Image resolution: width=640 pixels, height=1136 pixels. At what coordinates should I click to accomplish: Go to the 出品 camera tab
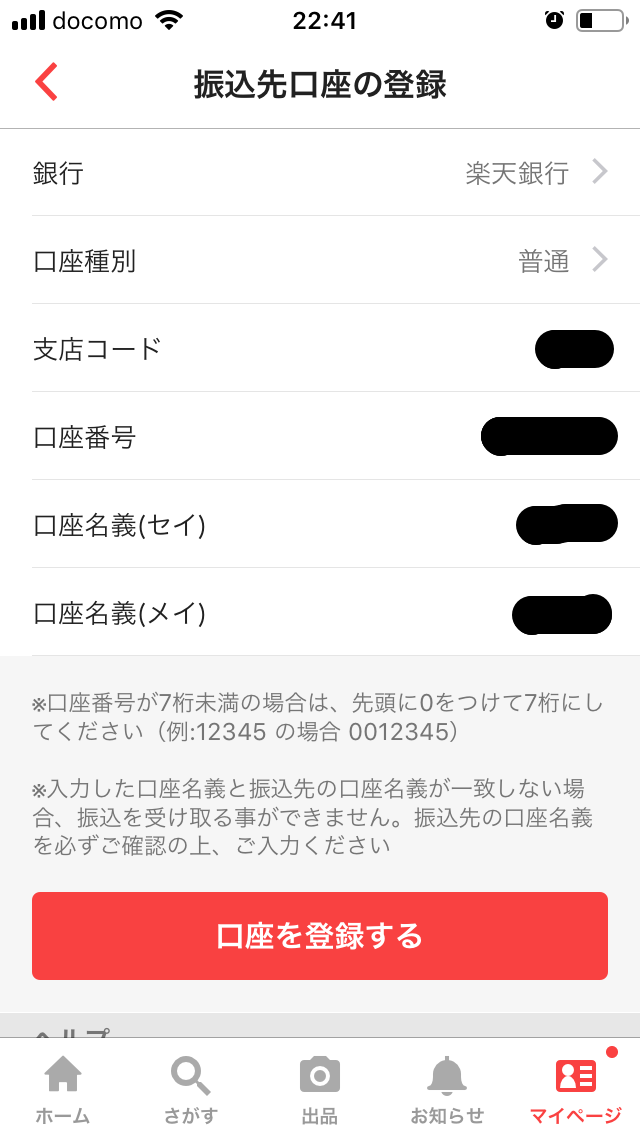point(320,1089)
